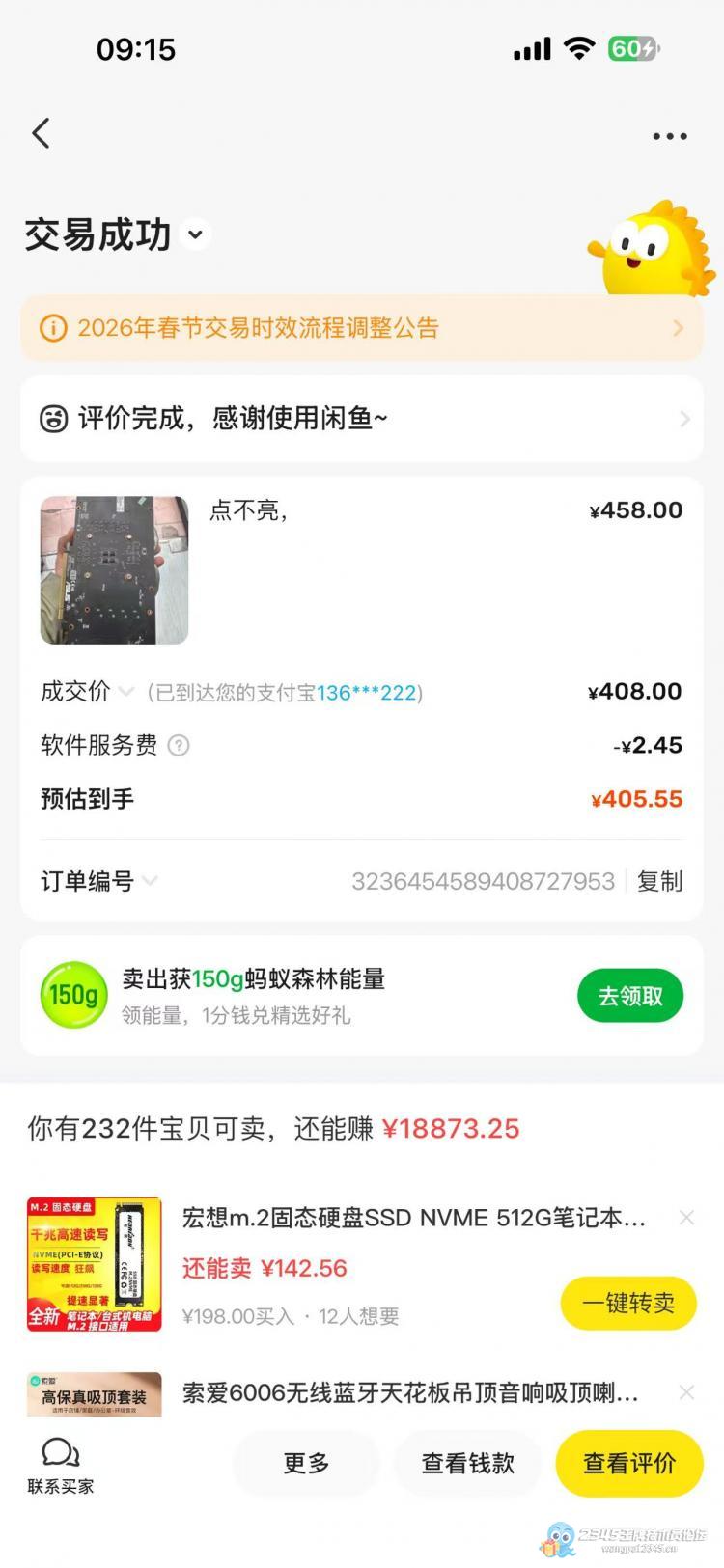
Task: Open the 宏想m.2固态硬盘SSD listing
Action: tap(413, 1218)
